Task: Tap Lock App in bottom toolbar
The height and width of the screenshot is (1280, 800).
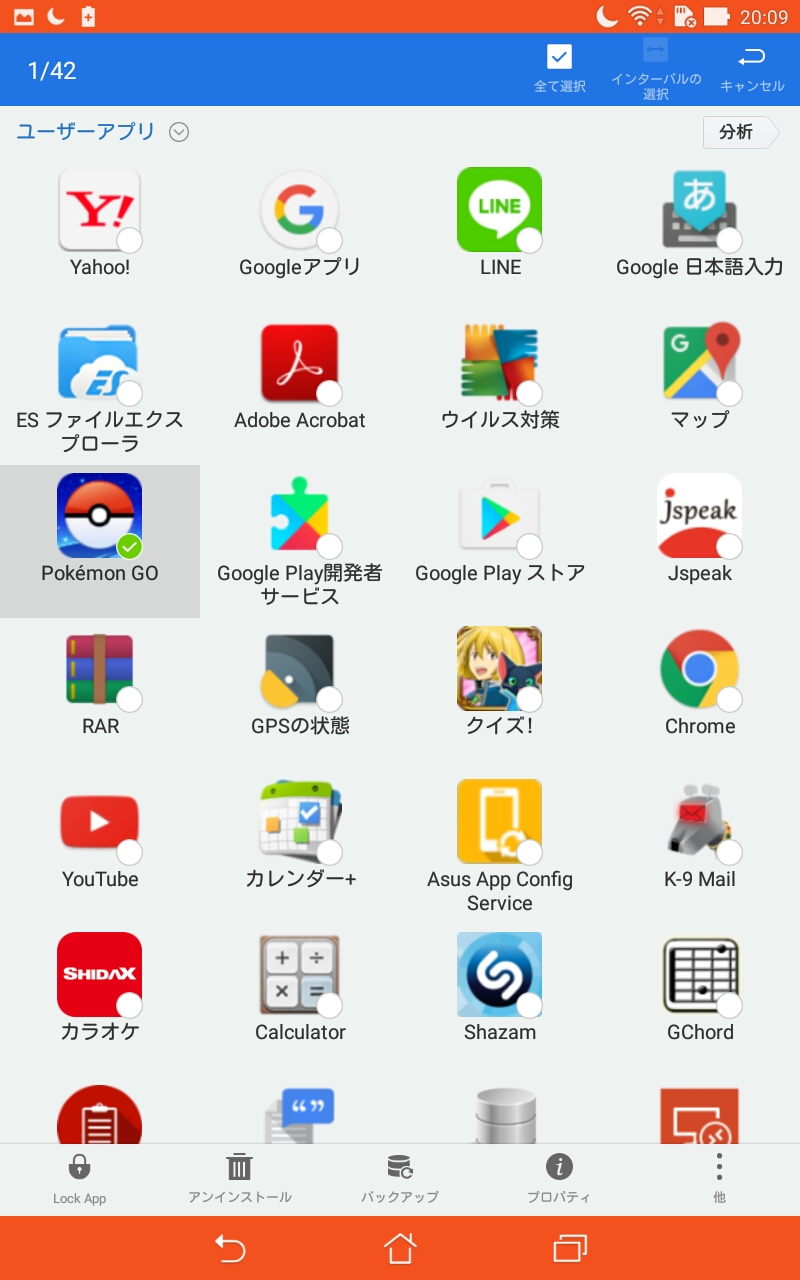Action: tap(80, 1179)
